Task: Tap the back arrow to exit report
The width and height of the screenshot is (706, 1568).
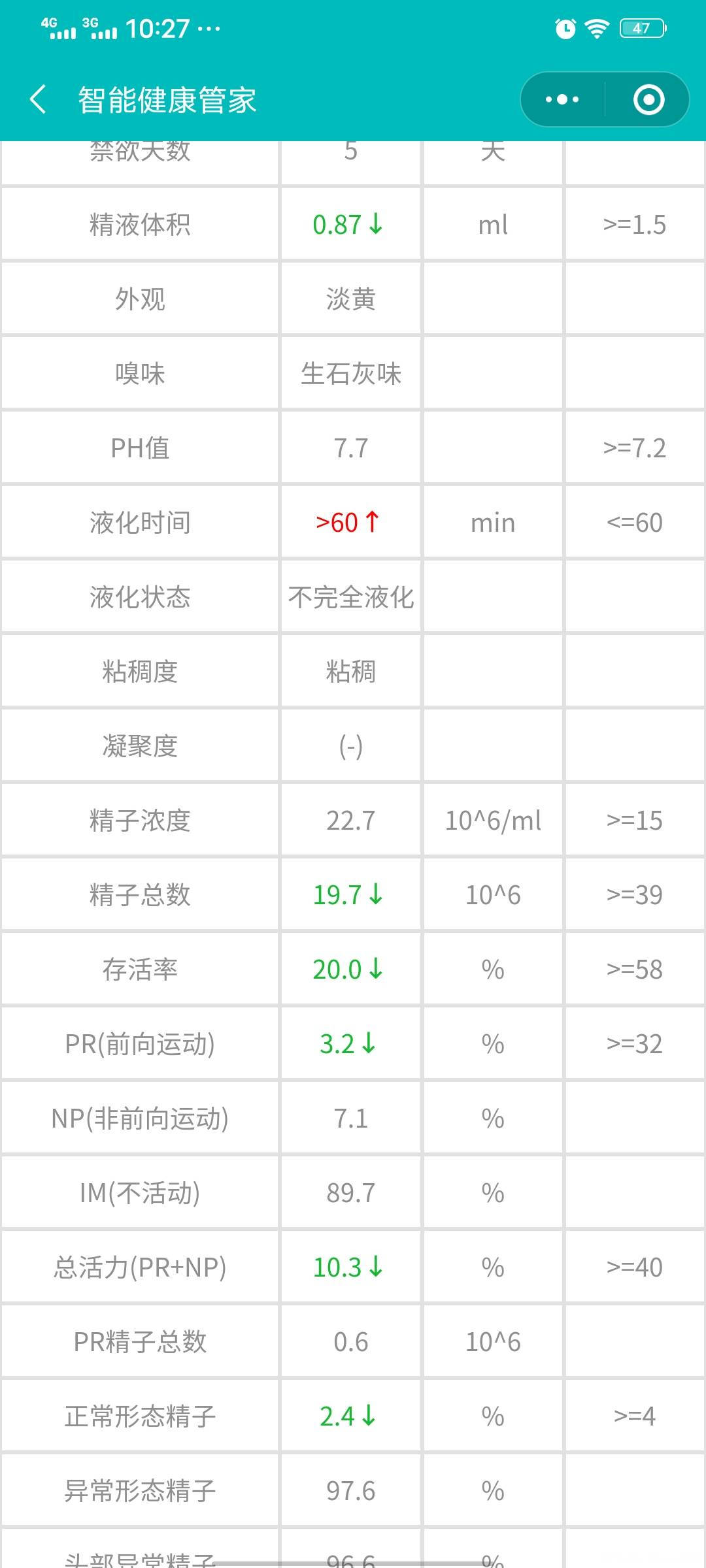Action: pos(37,98)
